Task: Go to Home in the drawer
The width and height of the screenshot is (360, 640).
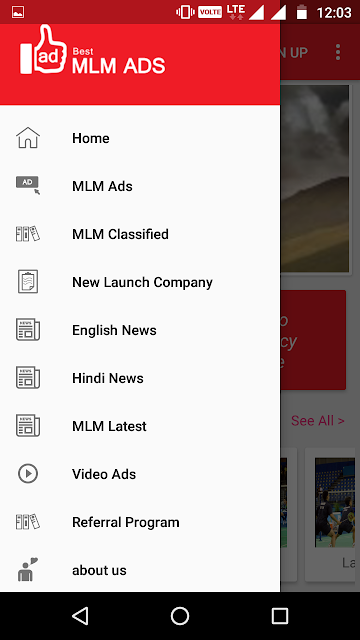Action: click(140, 138)
